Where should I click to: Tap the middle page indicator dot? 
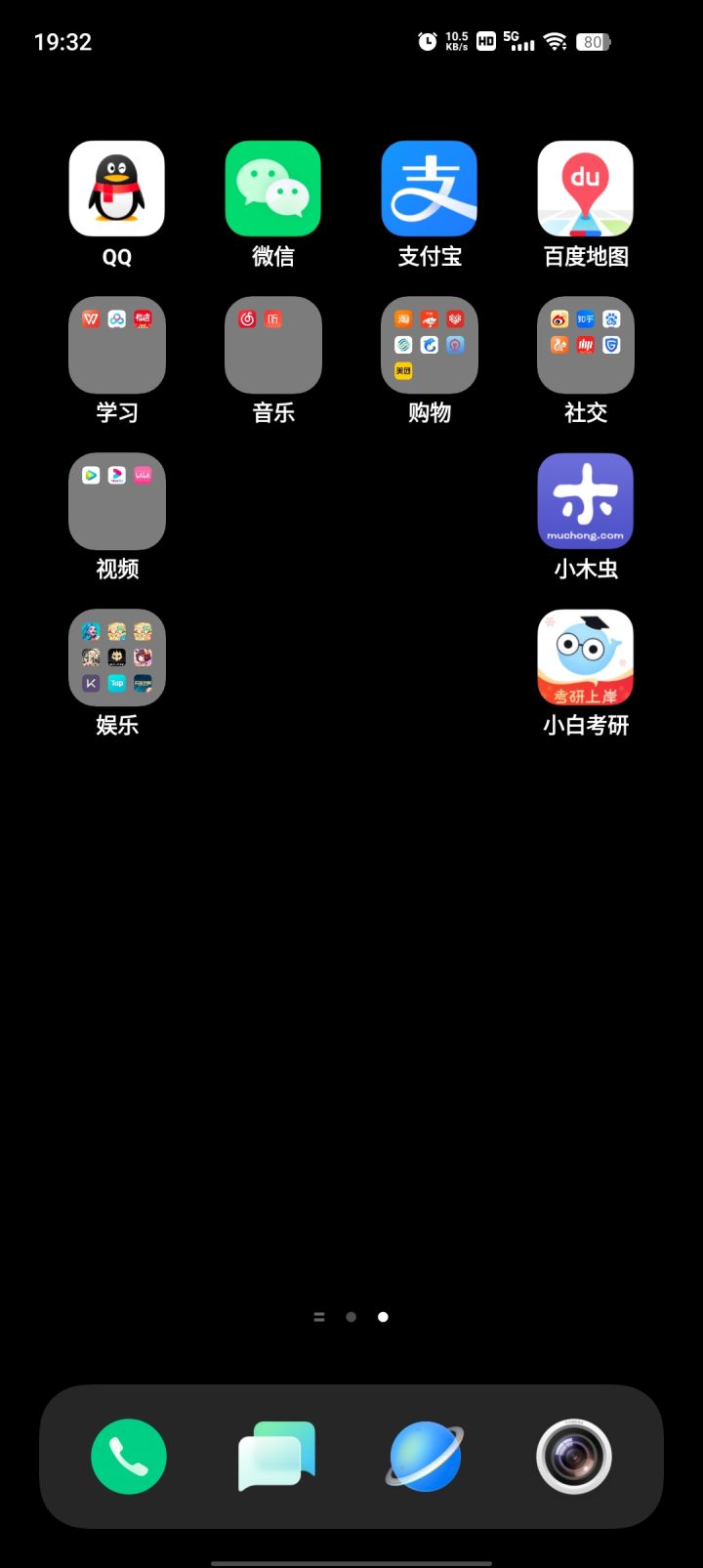(x=351, y=1317)
